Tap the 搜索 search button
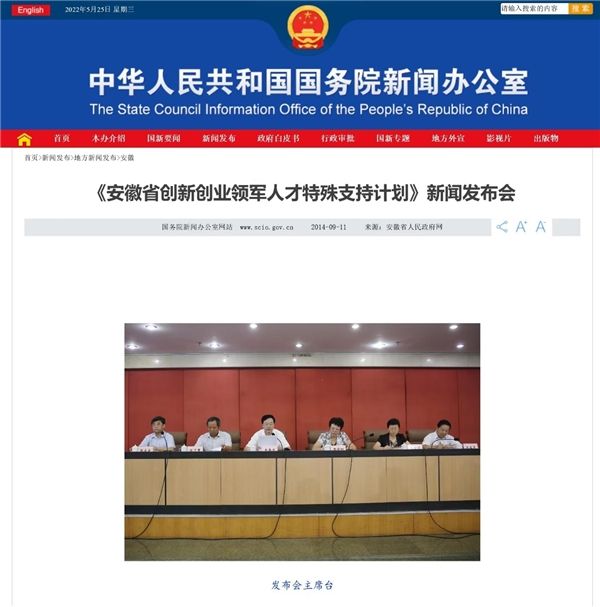 pyautogui.click(x=581, y=9)
